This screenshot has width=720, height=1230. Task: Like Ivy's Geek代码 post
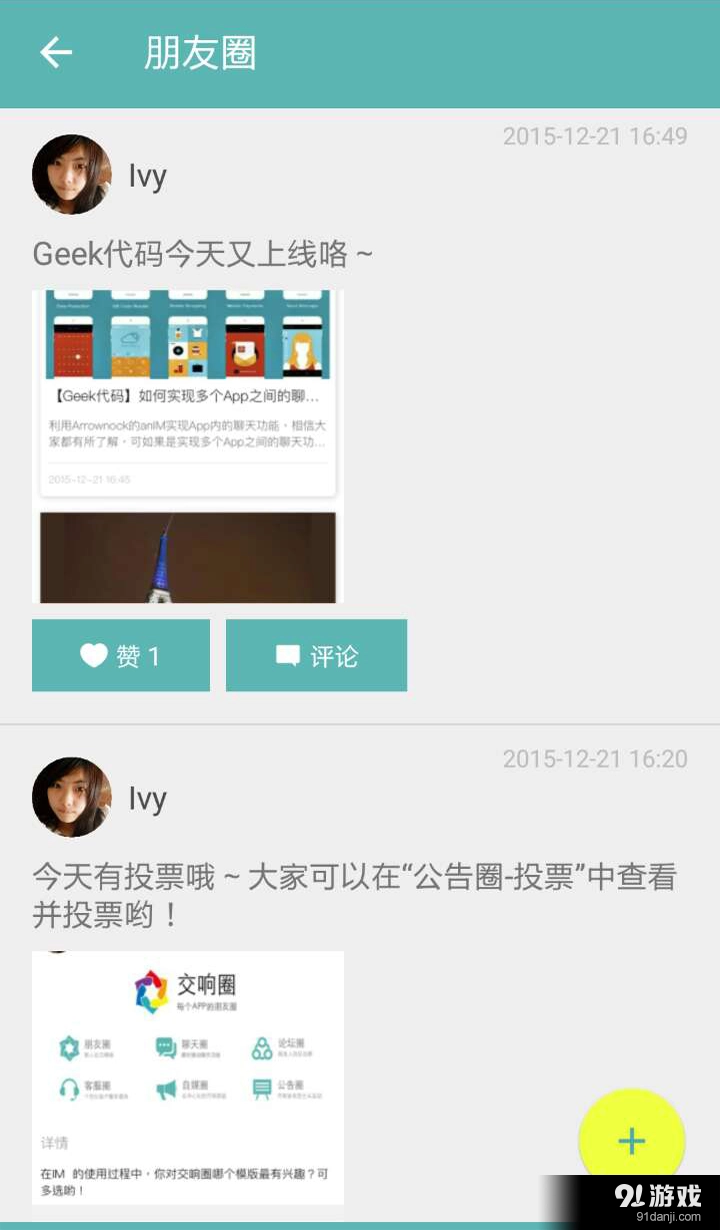(121, 656)
